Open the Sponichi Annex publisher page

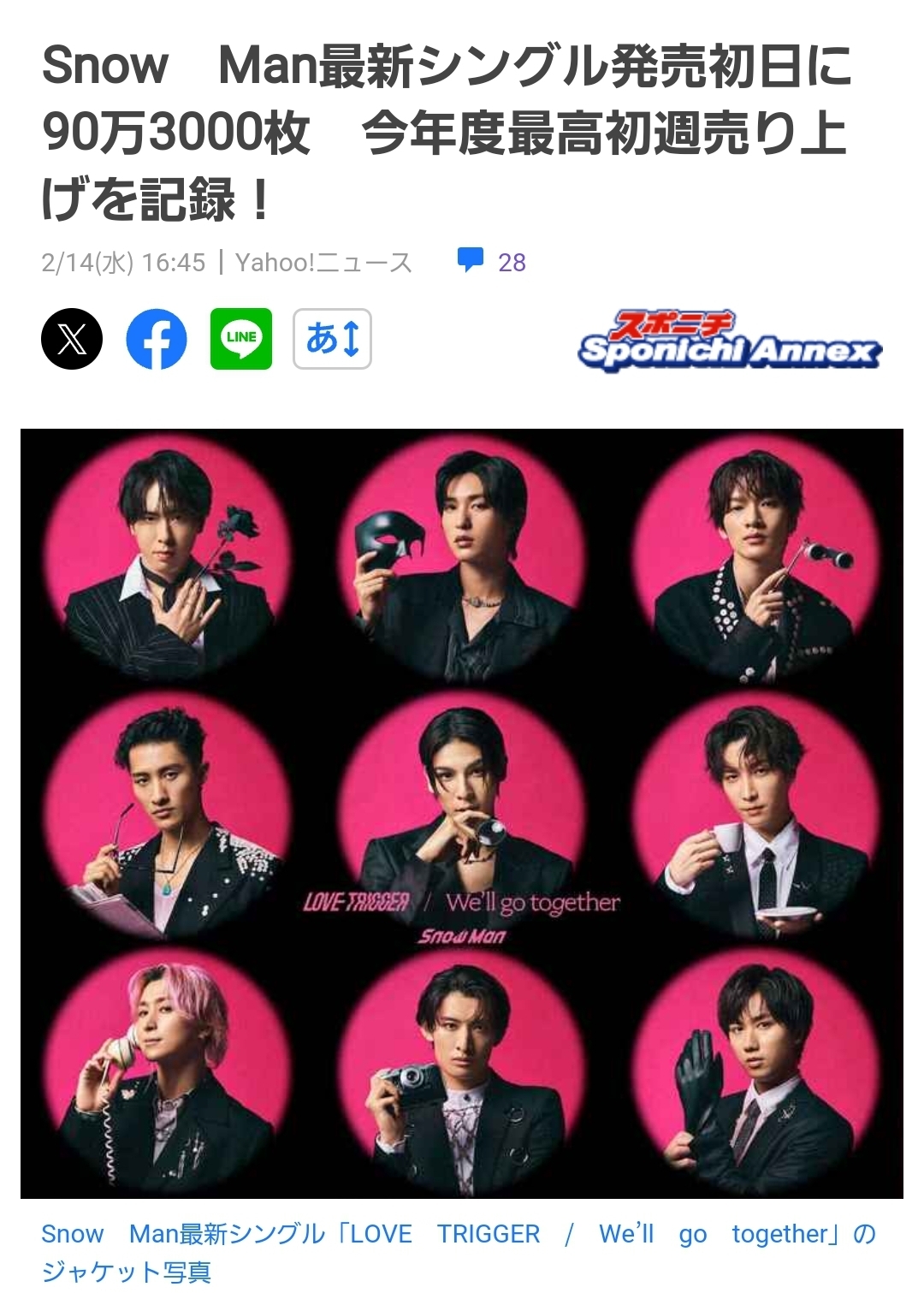(729, 341)
